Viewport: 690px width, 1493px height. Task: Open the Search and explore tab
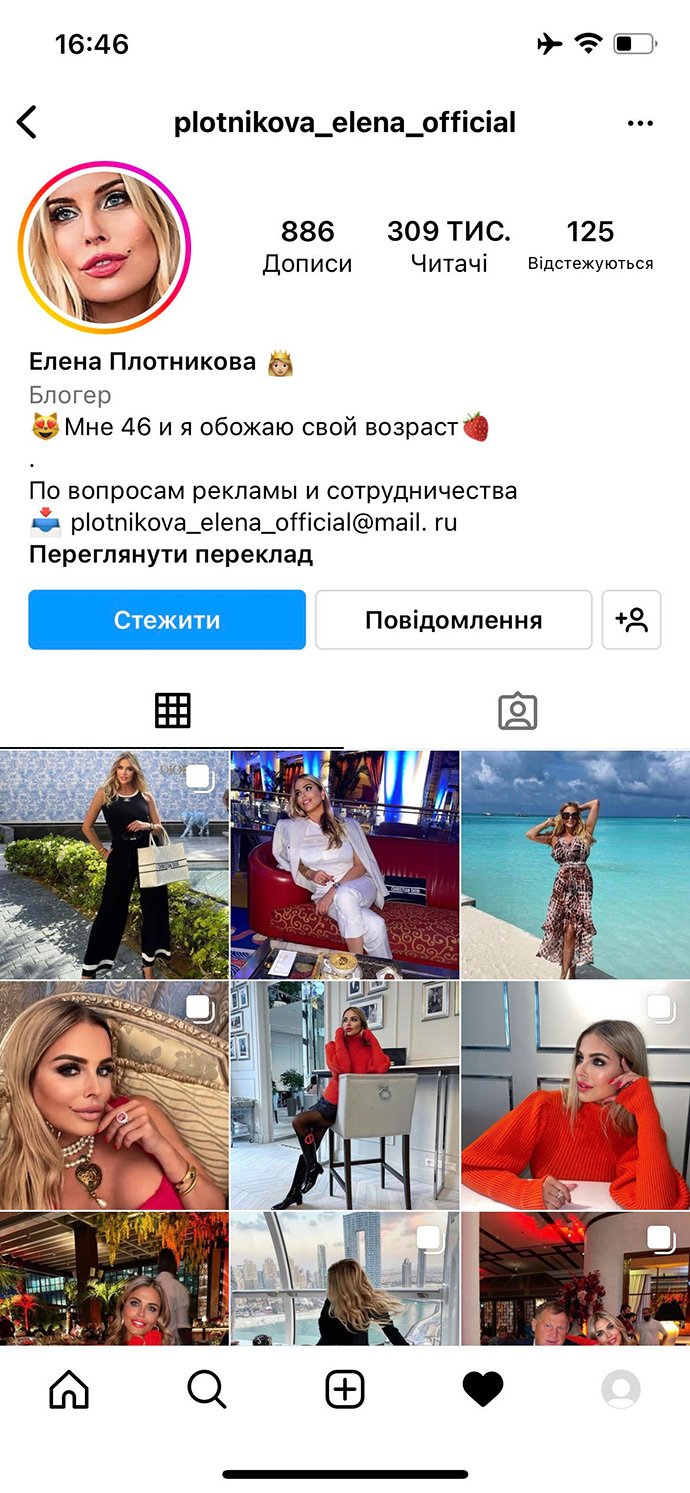(x=207, y=1389)
